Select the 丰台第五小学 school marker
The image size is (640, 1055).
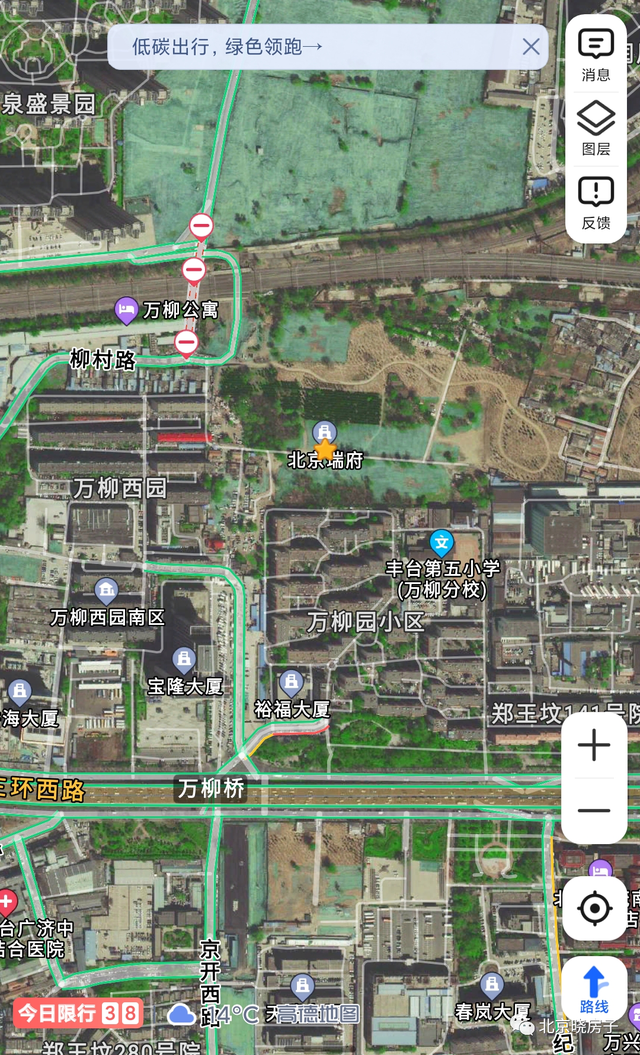pyautogui.click(x=441, y=540)
